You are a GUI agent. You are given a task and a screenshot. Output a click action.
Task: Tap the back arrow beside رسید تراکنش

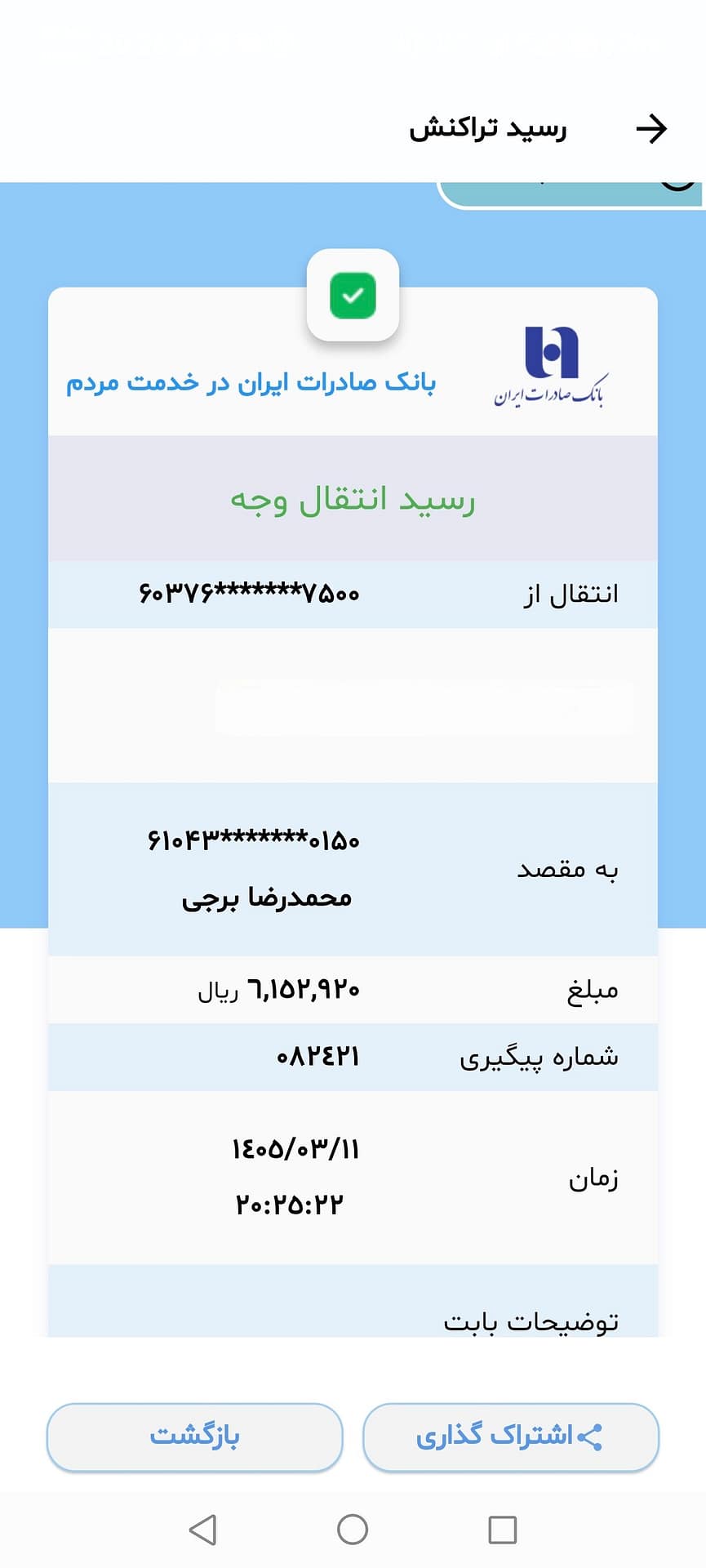coord(651,129)
